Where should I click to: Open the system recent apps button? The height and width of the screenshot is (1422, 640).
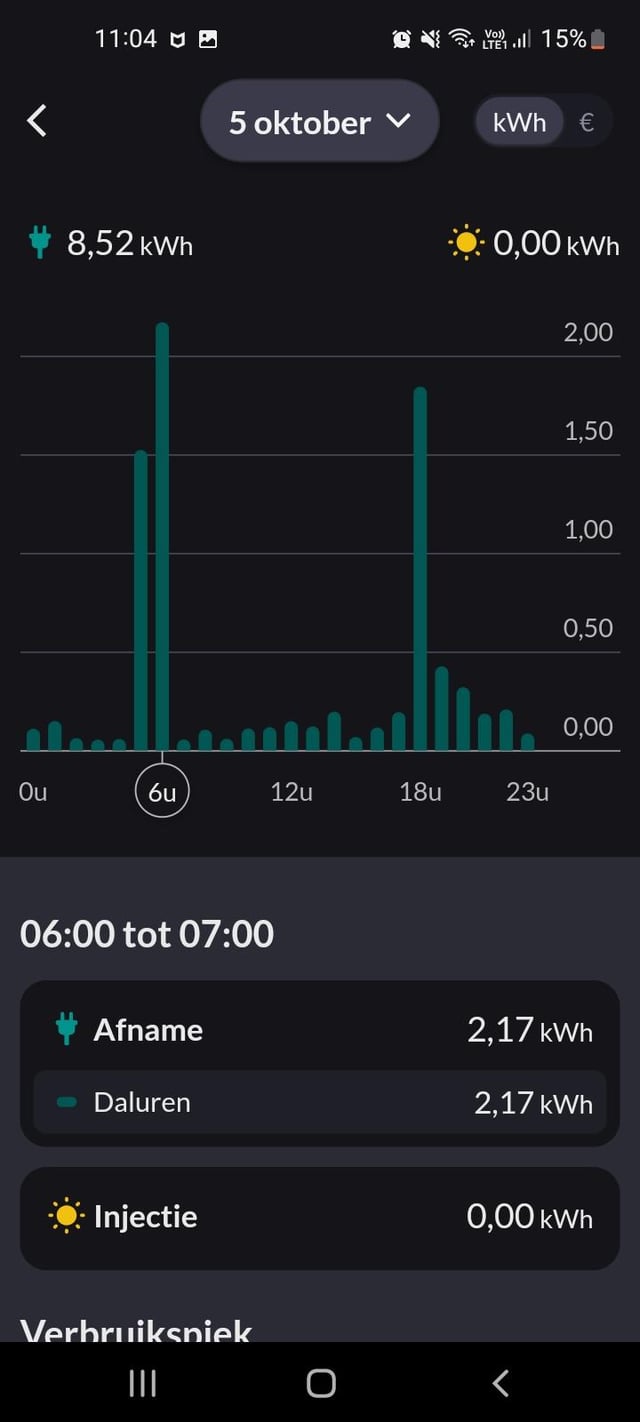click(x=143, y=1383)
